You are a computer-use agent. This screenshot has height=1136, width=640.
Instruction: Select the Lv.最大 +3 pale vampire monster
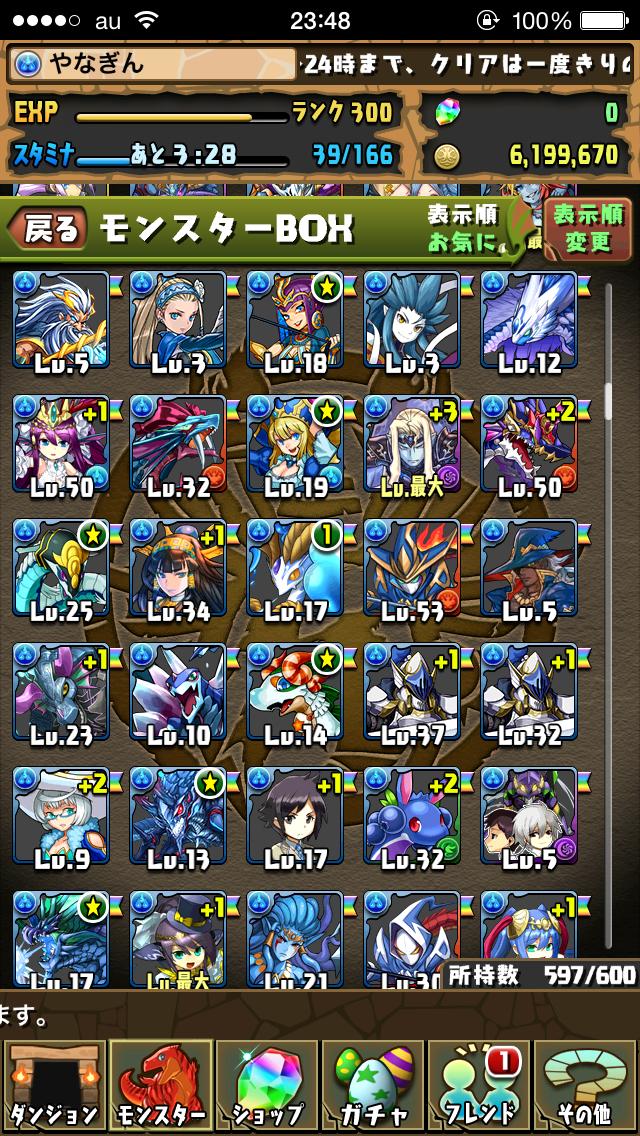412,444
